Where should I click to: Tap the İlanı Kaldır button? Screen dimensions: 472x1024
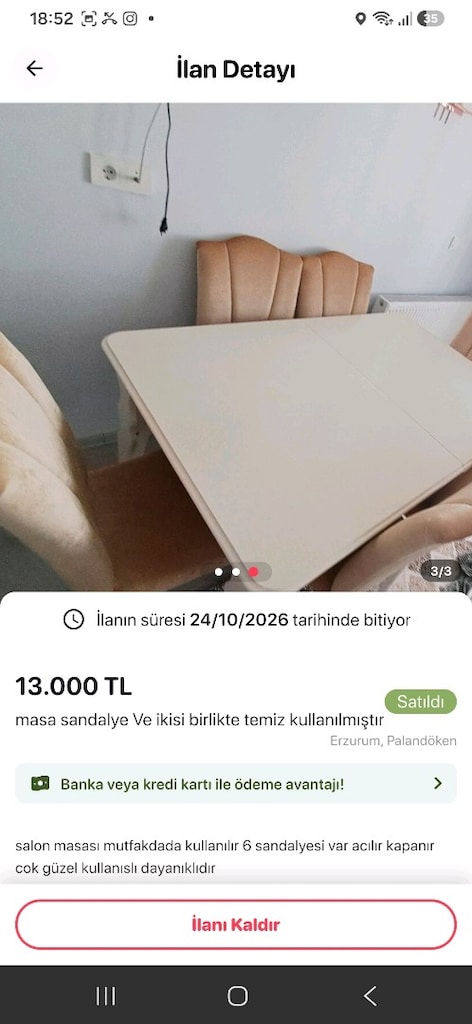(236, 925)
